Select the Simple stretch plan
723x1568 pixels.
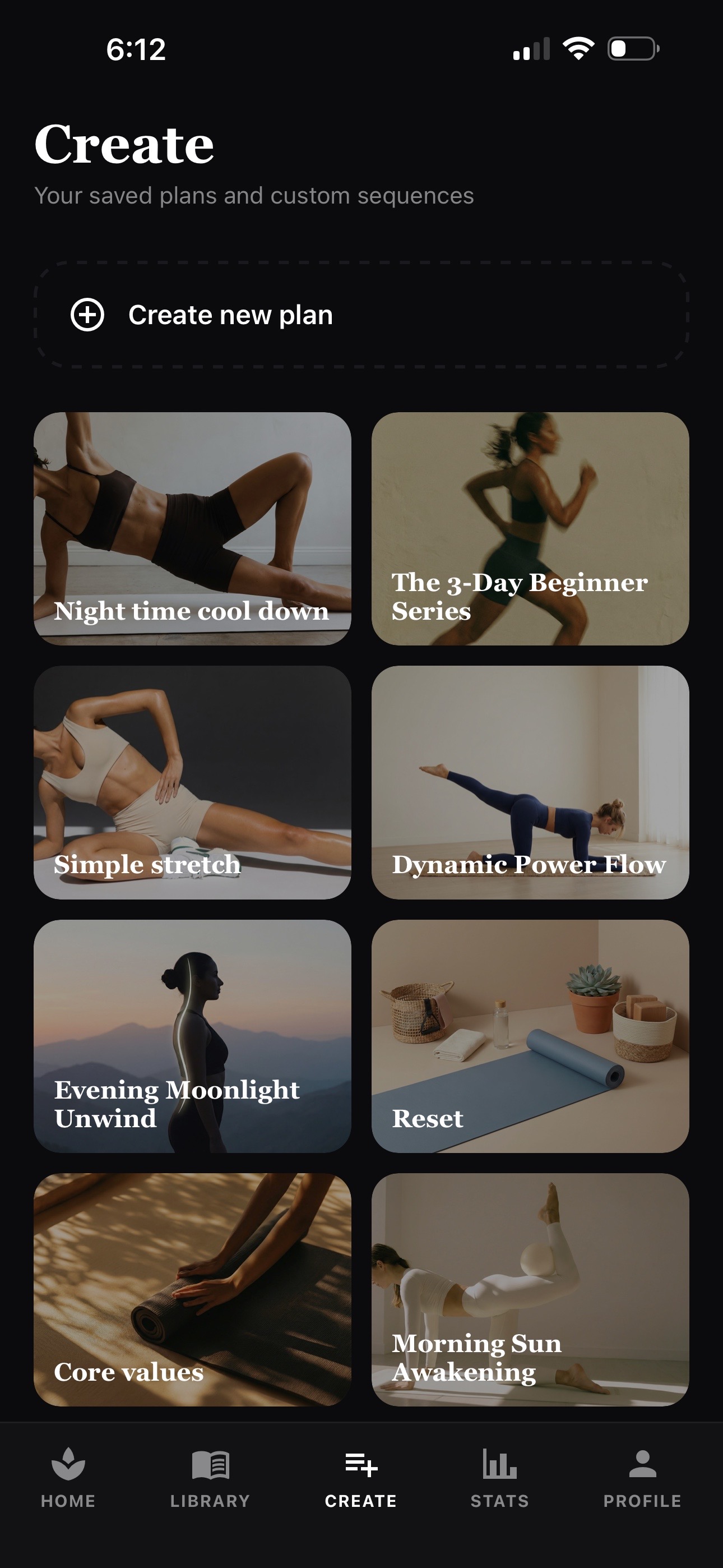tap(192, 782)
